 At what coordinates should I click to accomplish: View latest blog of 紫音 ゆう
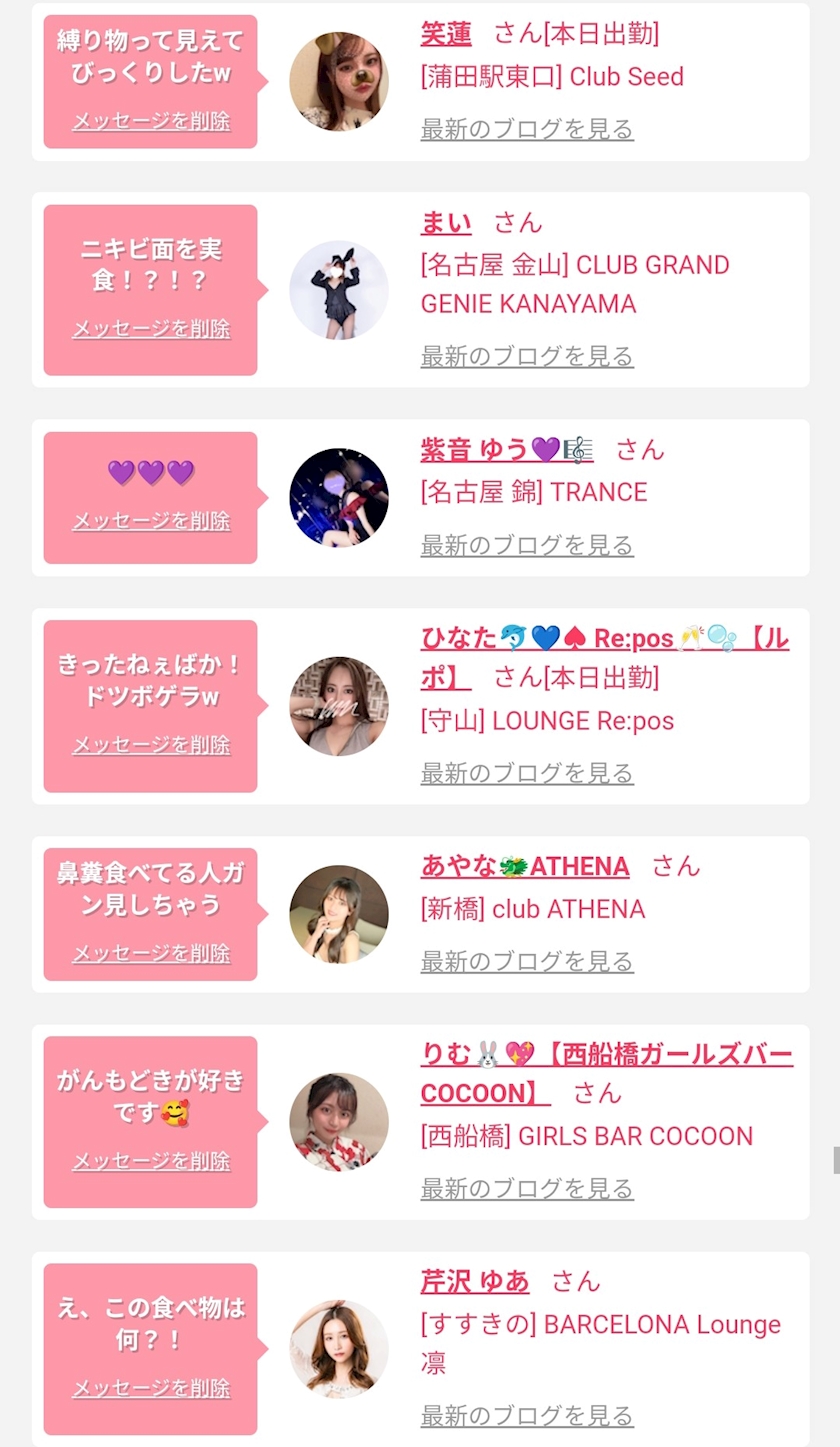pos(527,545)
